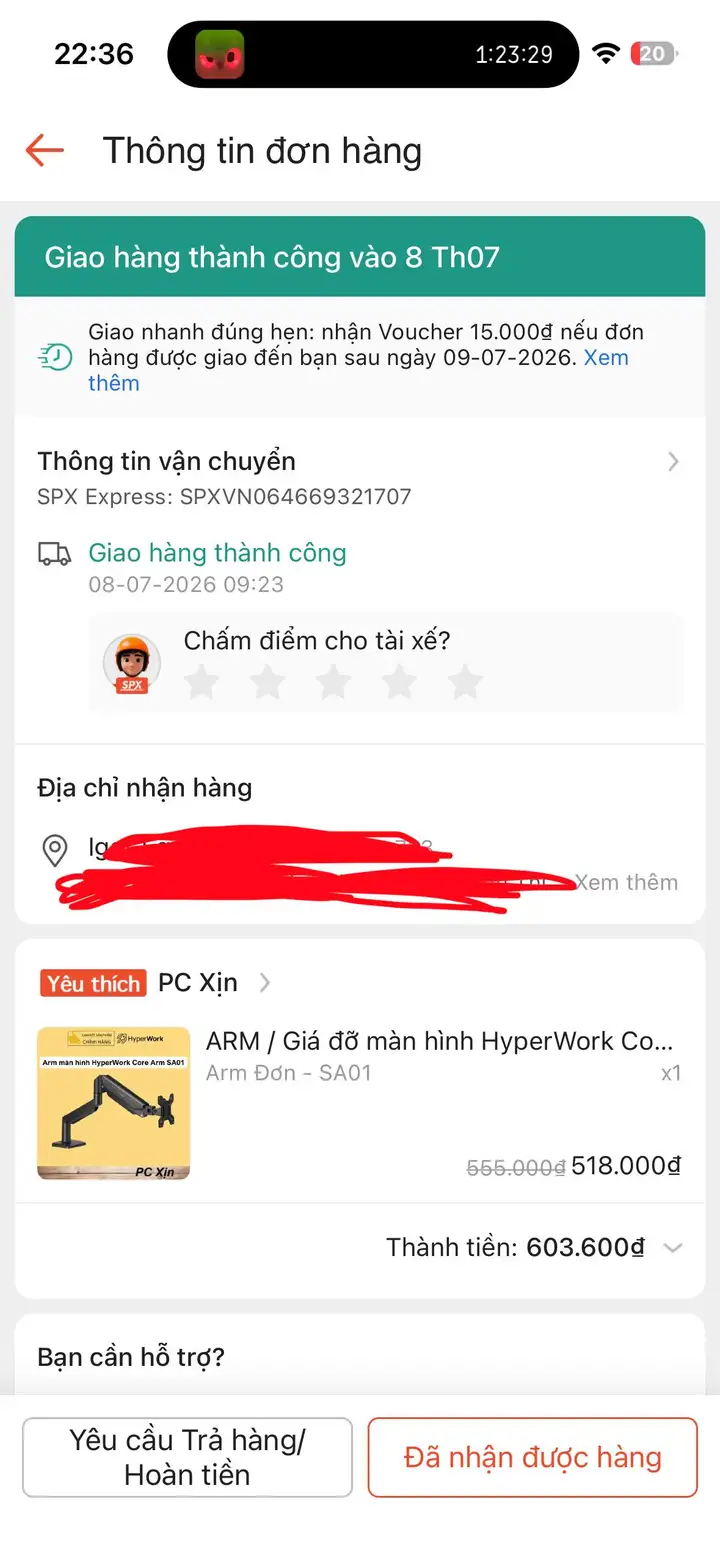Go back from order information page
The image size is (720, 1560).
point(44,151)
